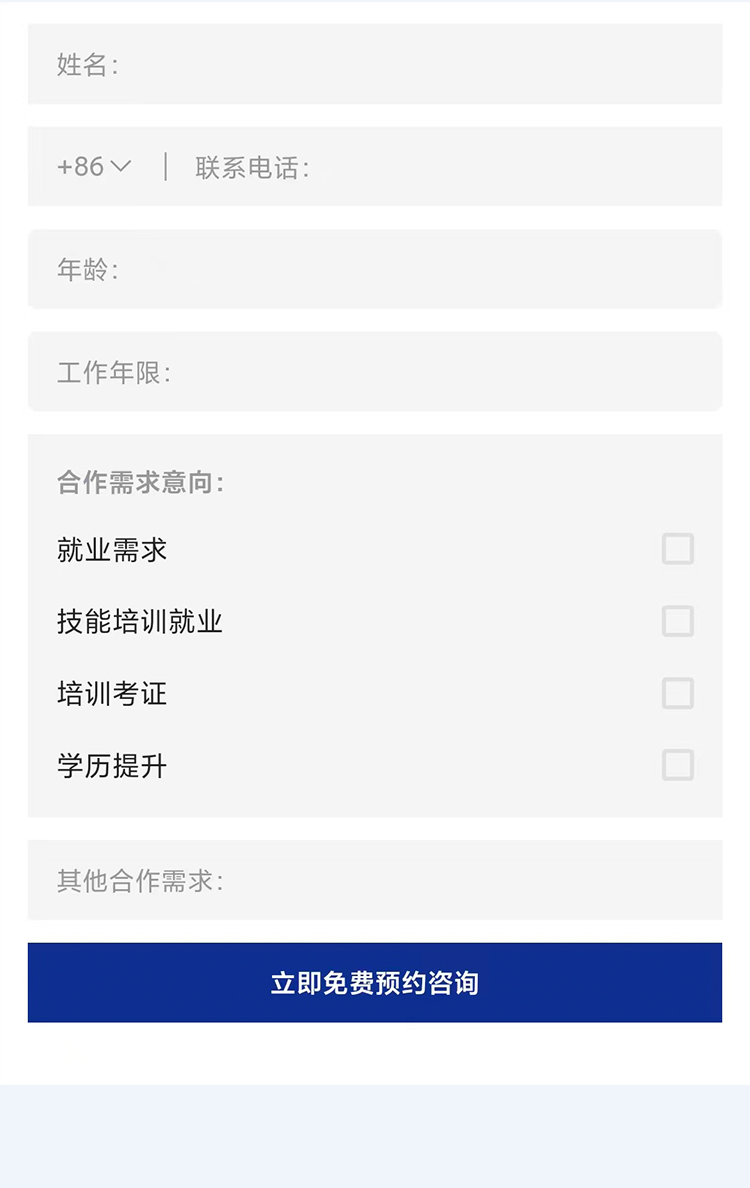
Task: Click inside the phone number row
Action: (x=375, y=167)
